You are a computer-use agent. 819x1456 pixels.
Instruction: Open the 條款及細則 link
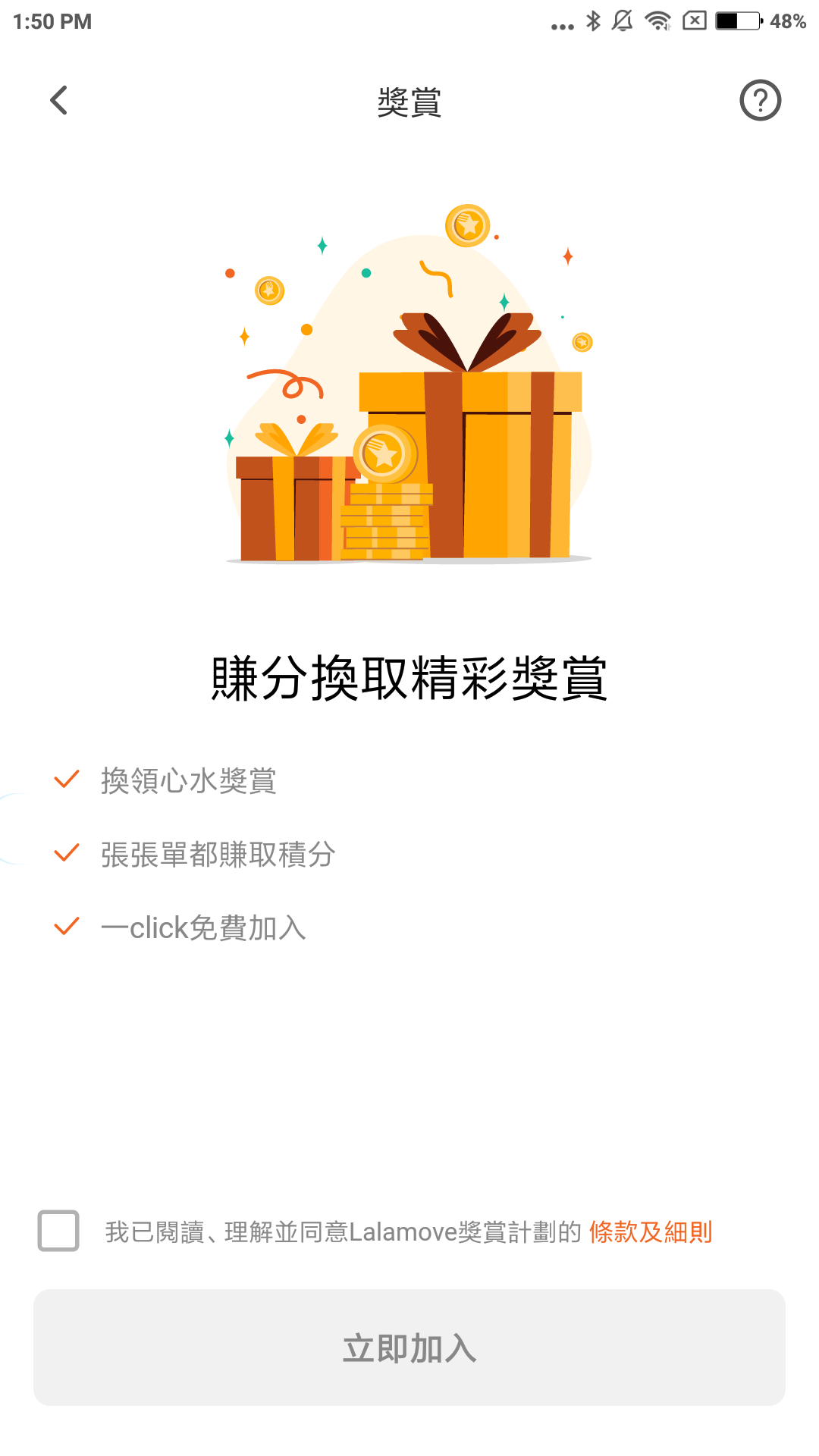coord(651,1232)
